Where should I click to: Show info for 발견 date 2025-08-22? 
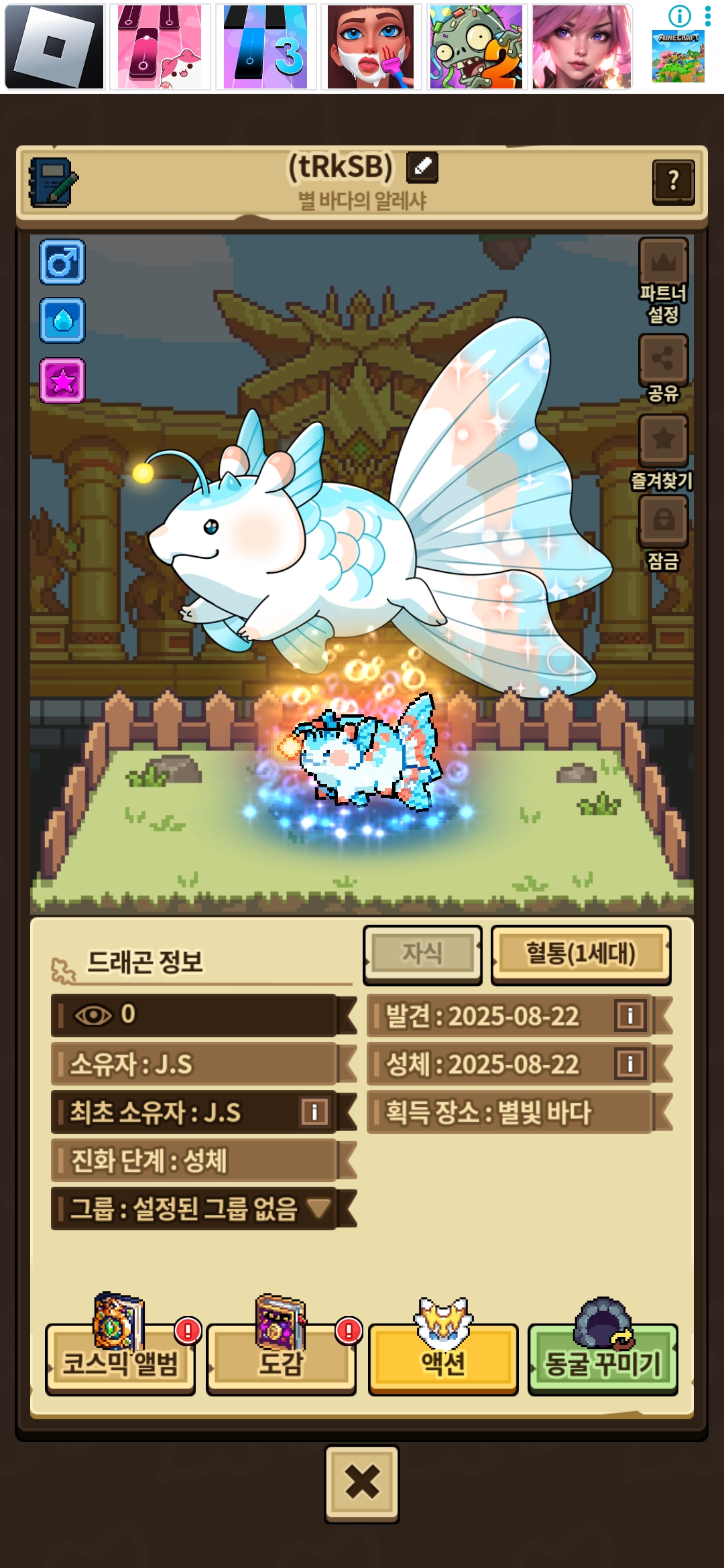pyautogui.click(x=630, y=1016)
